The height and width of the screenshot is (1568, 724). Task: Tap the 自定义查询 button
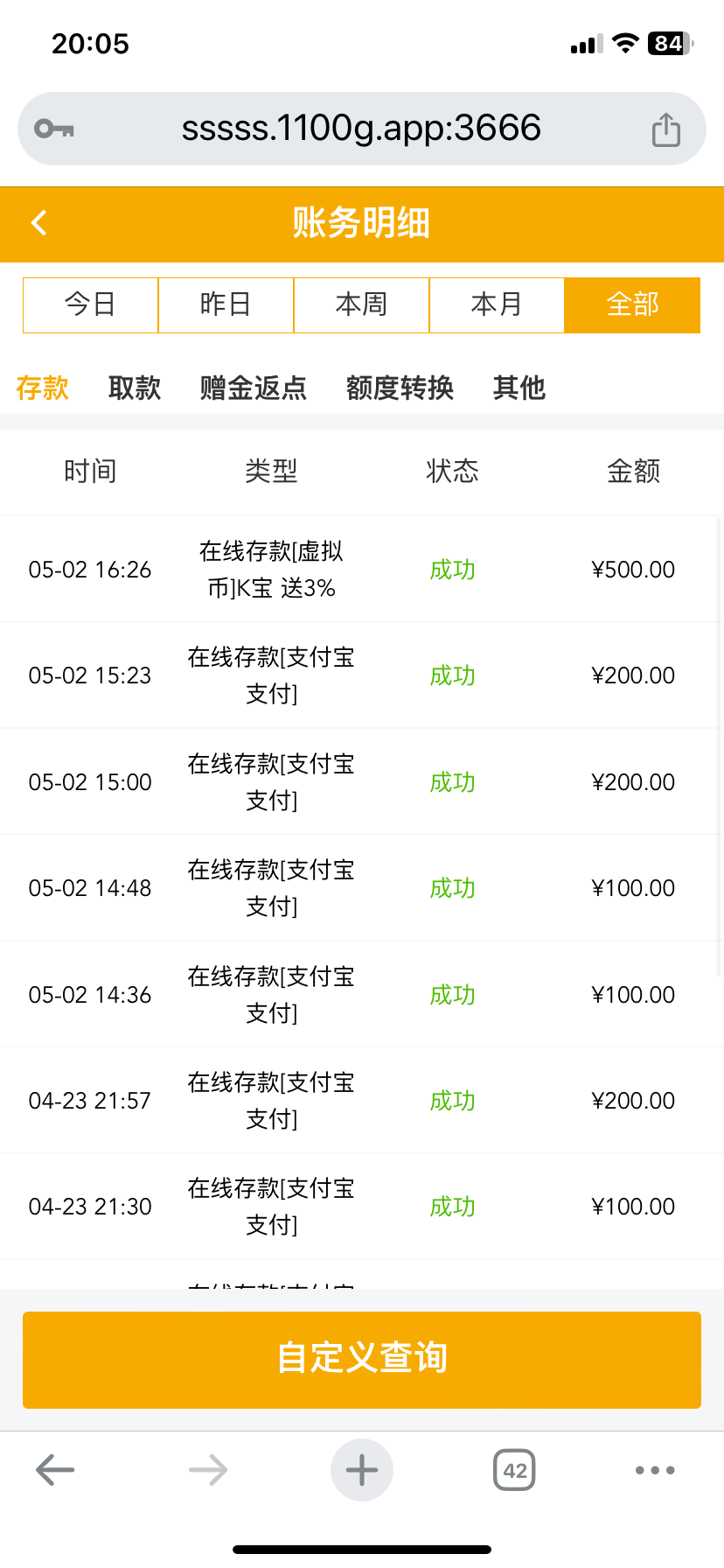[362, 1359]
